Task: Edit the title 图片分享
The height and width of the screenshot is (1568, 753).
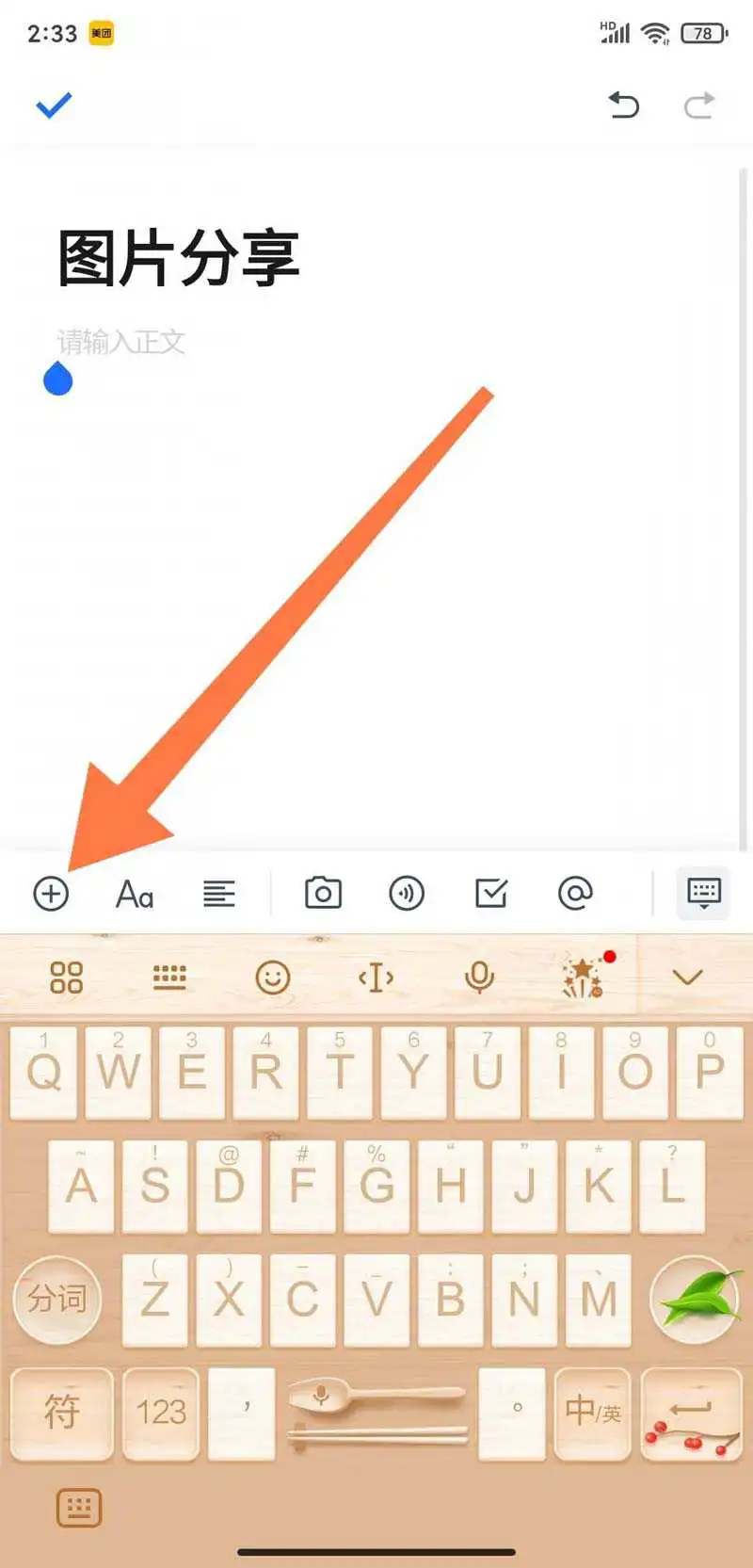Action: click(x=179, y=258)
